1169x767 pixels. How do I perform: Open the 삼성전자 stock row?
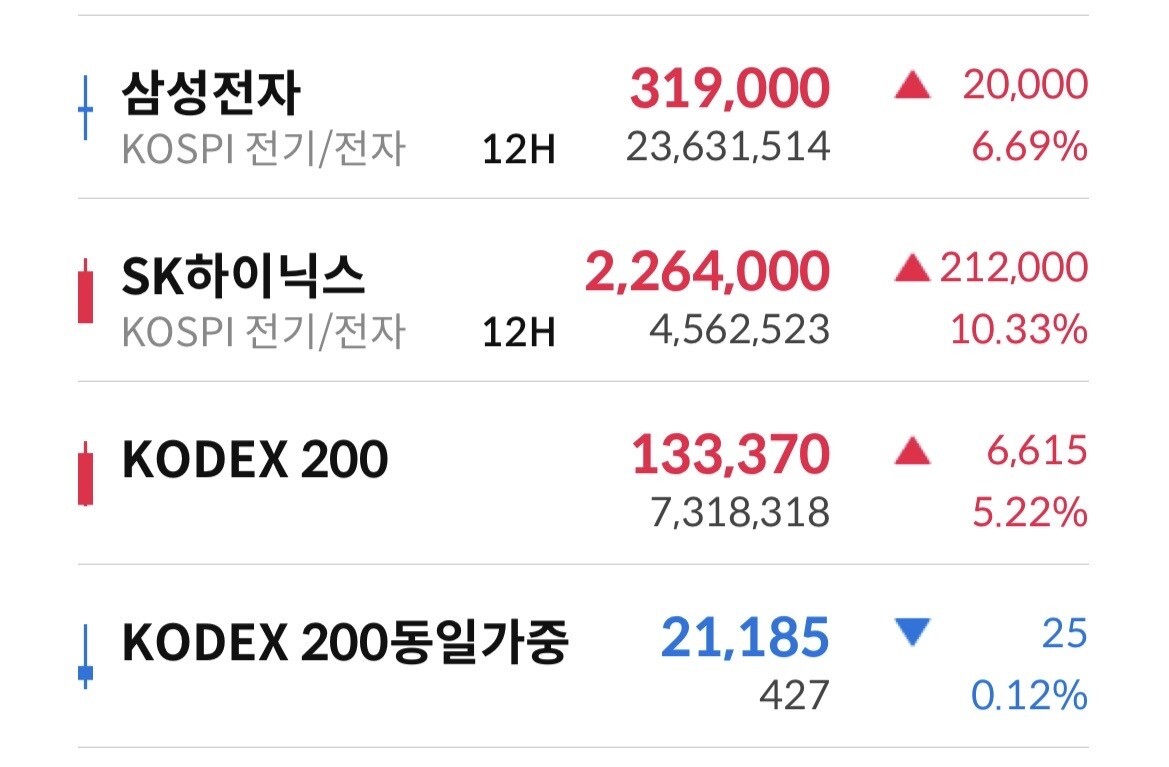583,107
